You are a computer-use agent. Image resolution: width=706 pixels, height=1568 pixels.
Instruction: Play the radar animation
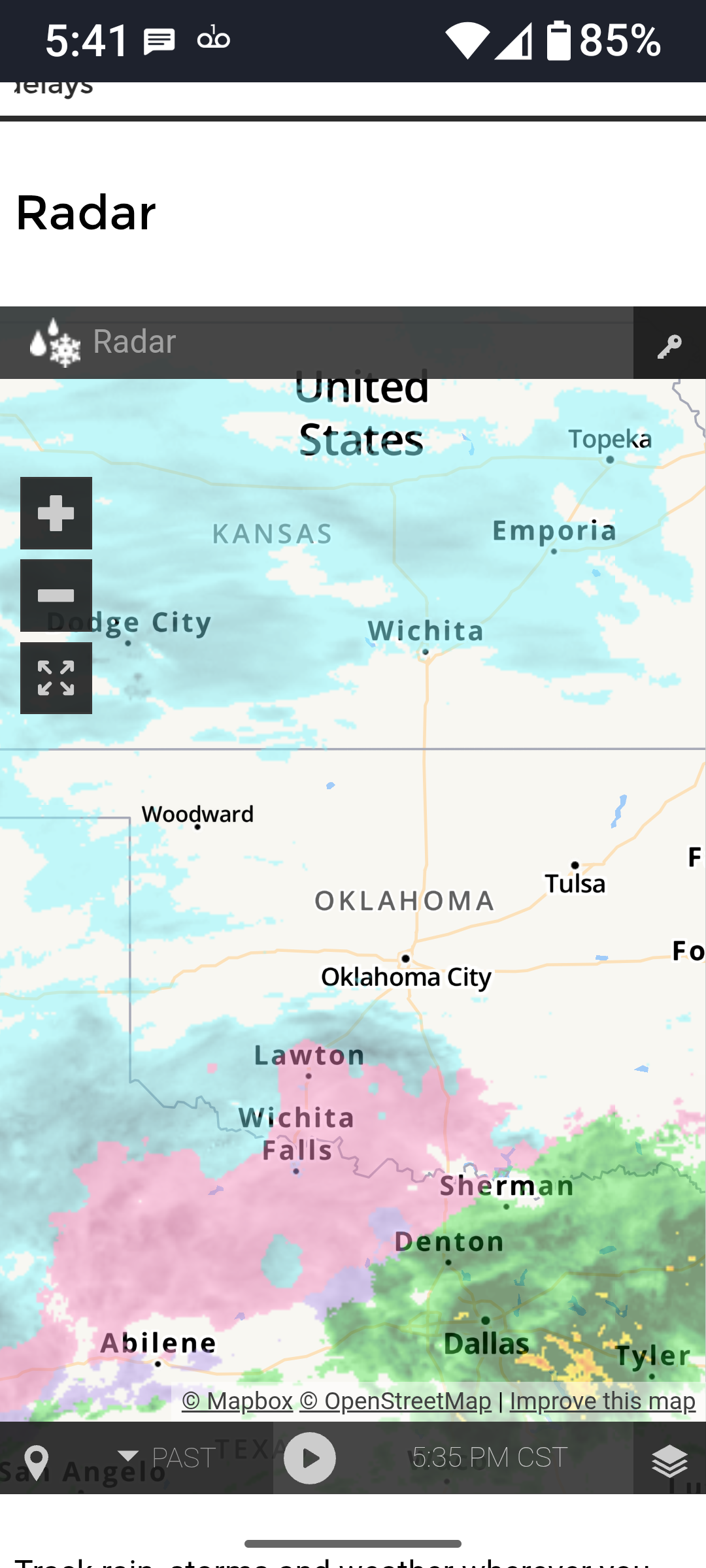(310, 1458)
